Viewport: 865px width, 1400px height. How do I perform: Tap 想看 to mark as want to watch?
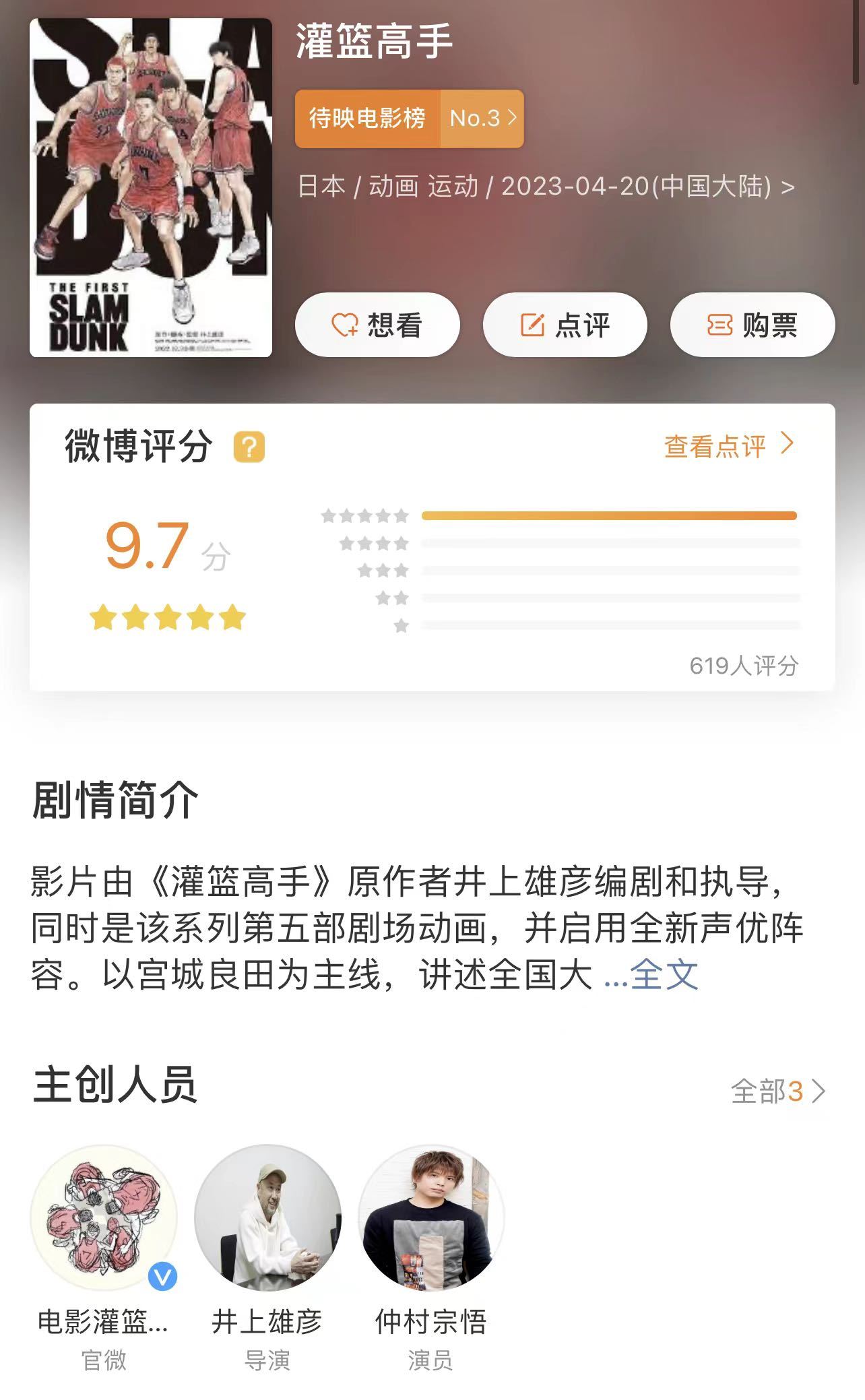coord(377,325)
